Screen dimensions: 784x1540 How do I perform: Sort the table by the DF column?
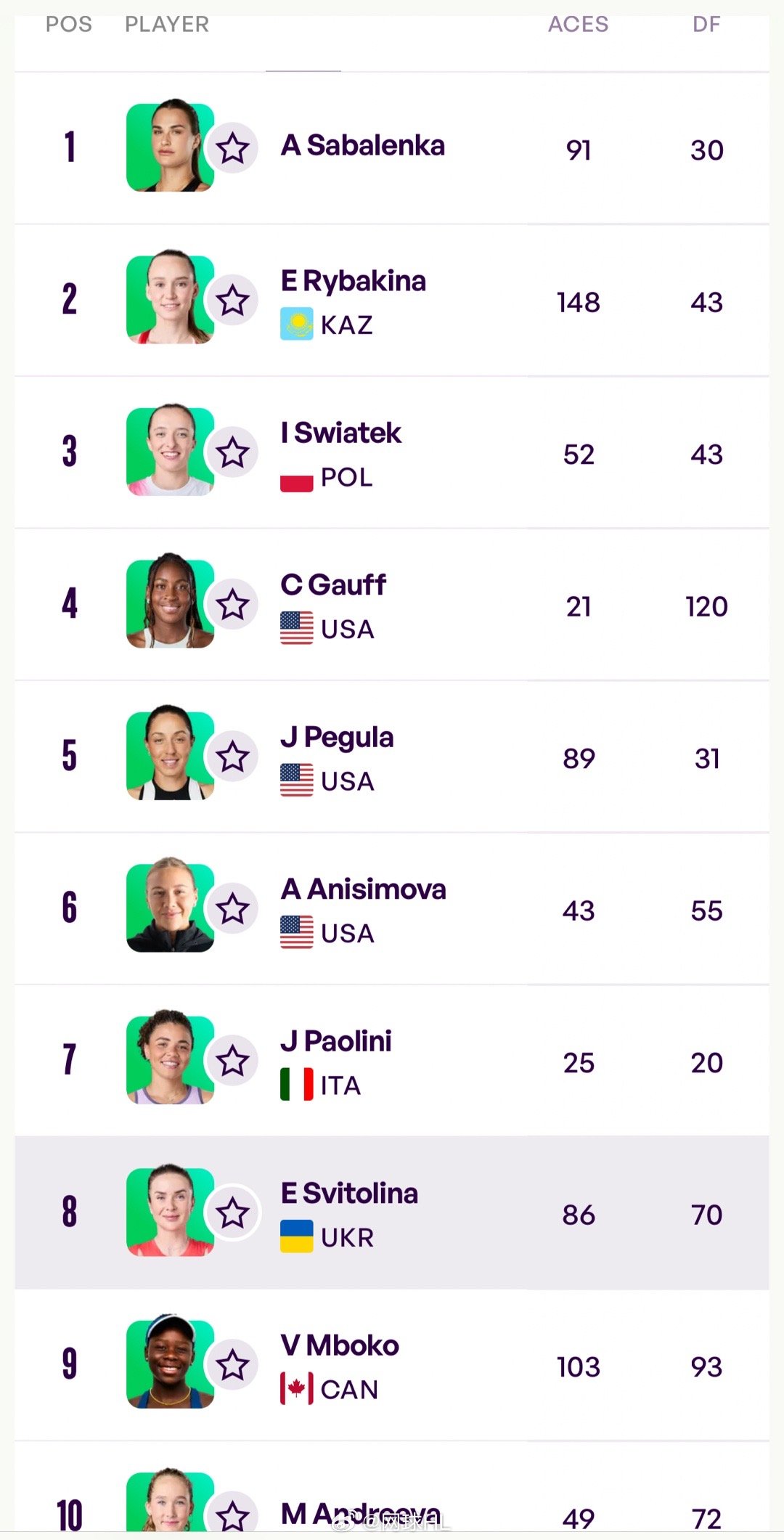click(706, 24)
